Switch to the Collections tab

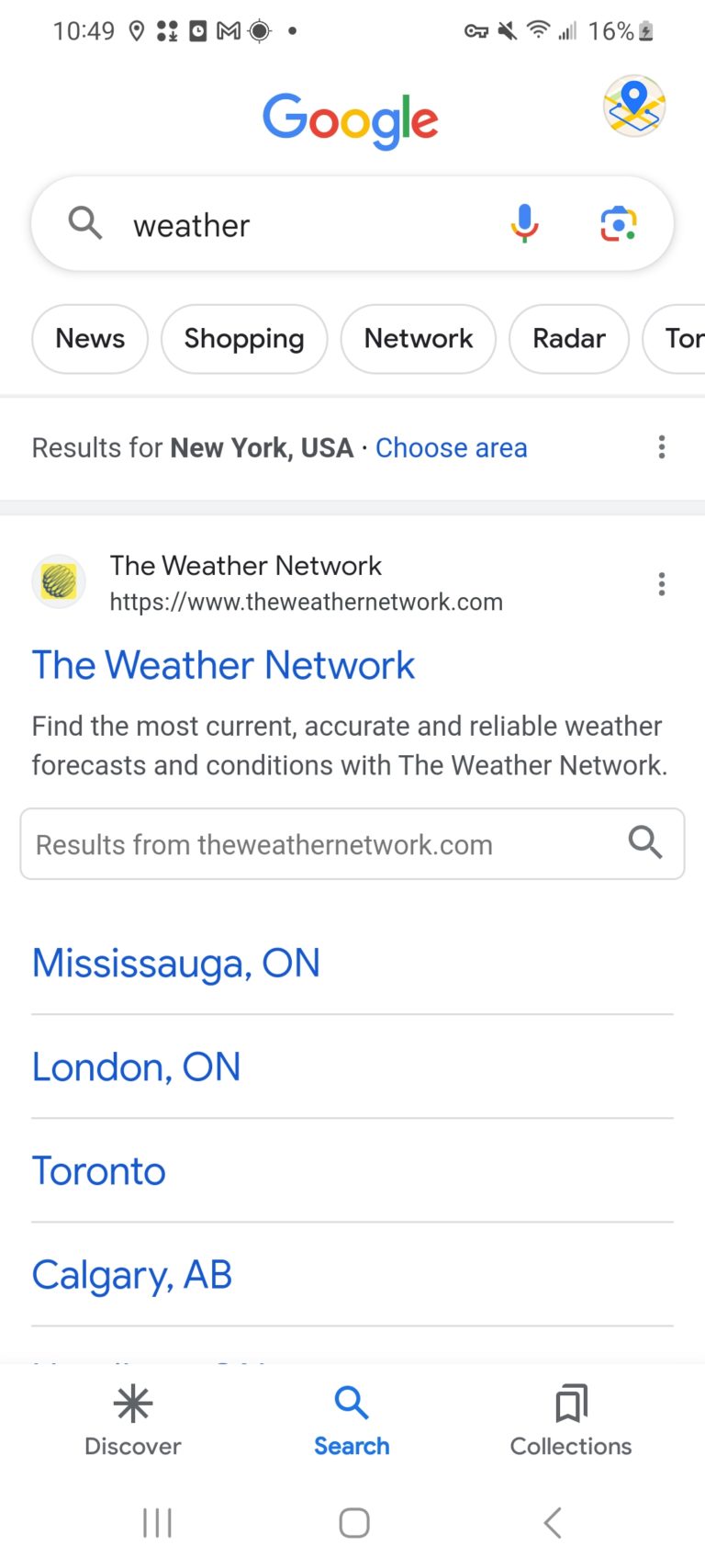tap(571, 1420)
